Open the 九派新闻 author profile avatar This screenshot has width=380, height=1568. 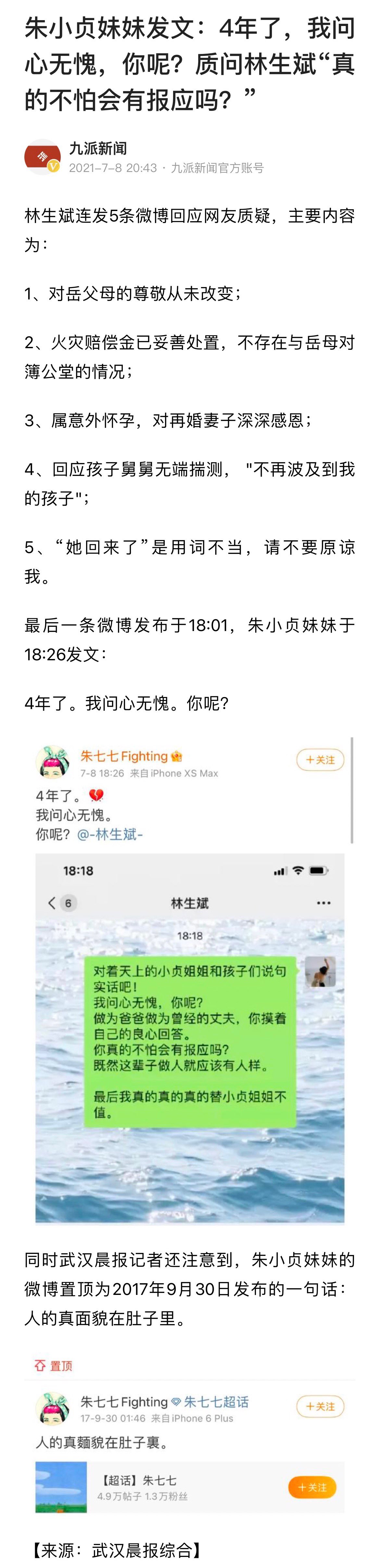click(x=42, y=157)
